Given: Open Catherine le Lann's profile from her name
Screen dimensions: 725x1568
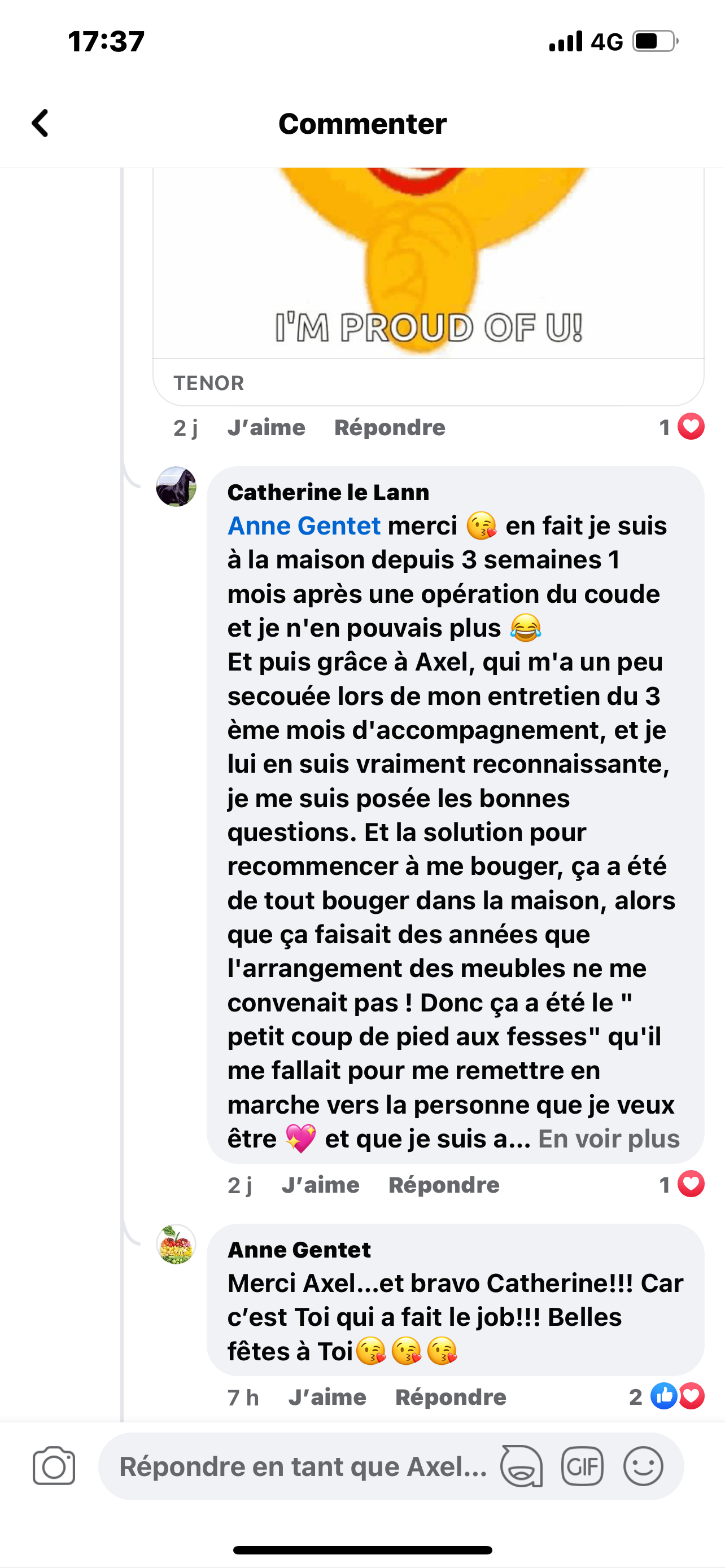Looking at the screenshot, I should (328, 492).
